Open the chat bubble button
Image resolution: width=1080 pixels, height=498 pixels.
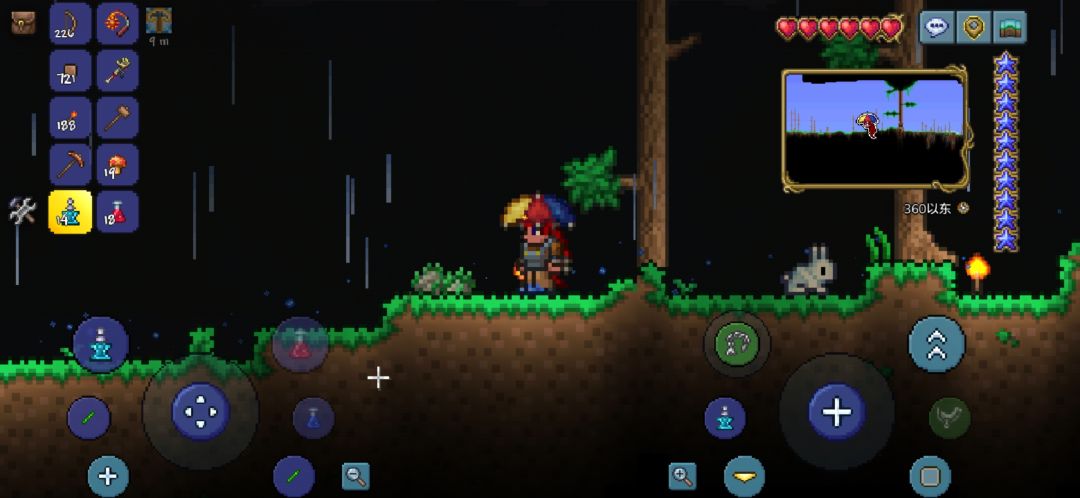click(x=937, y=28)
